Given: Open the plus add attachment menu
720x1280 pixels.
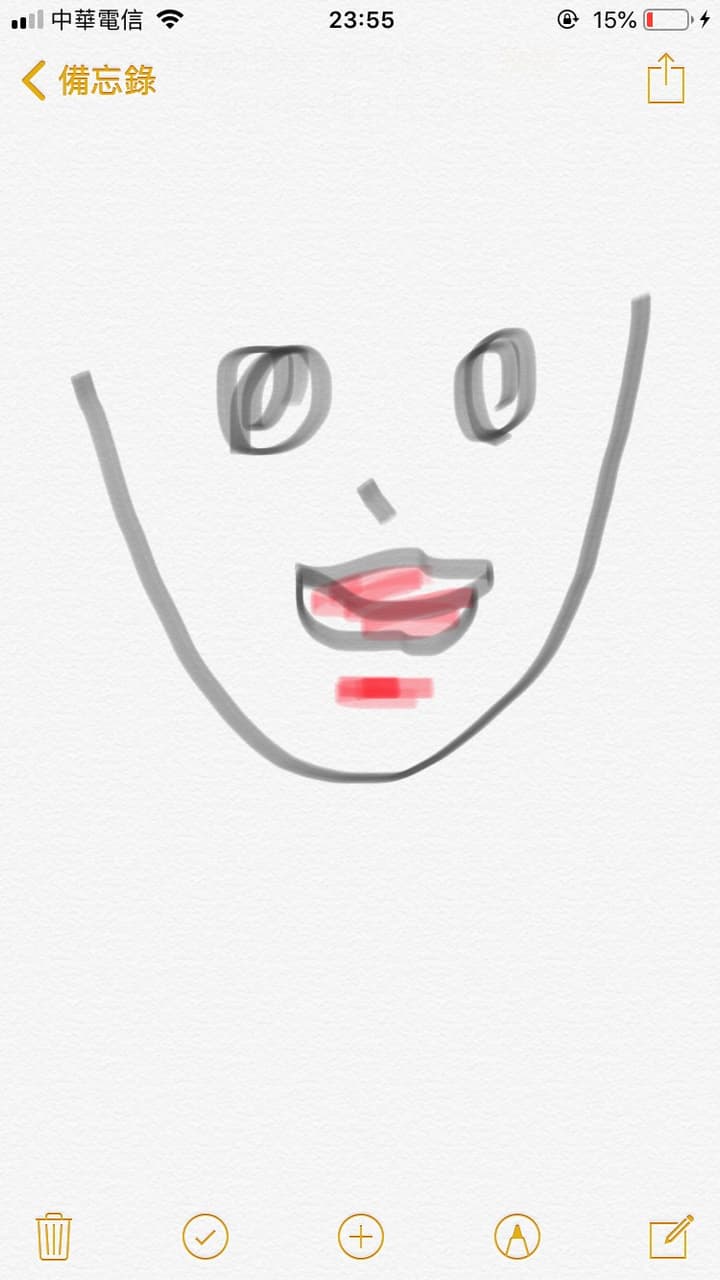Looking at the screenshot, I should [361, 1237].
